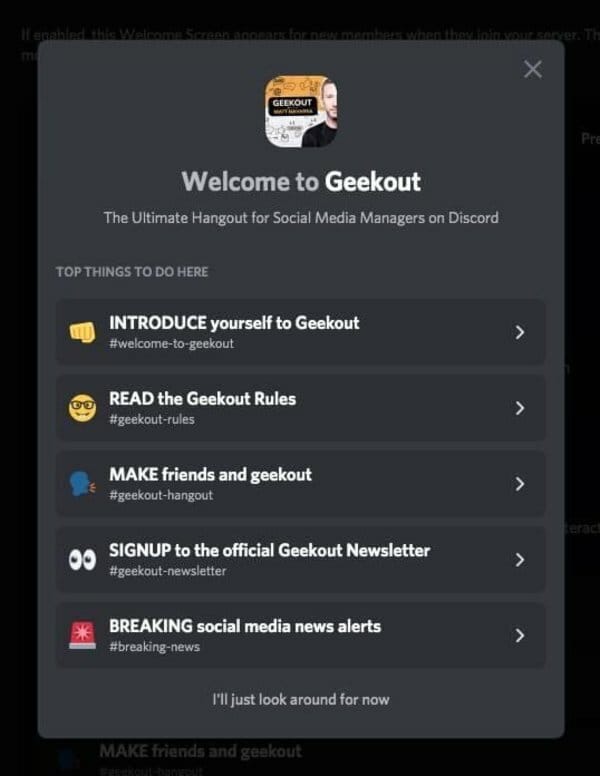This screenshot has width=600, height=776.
Task: Open SIGNUP to the official Geekout Newsletter
Action: [x=300, y=559]
